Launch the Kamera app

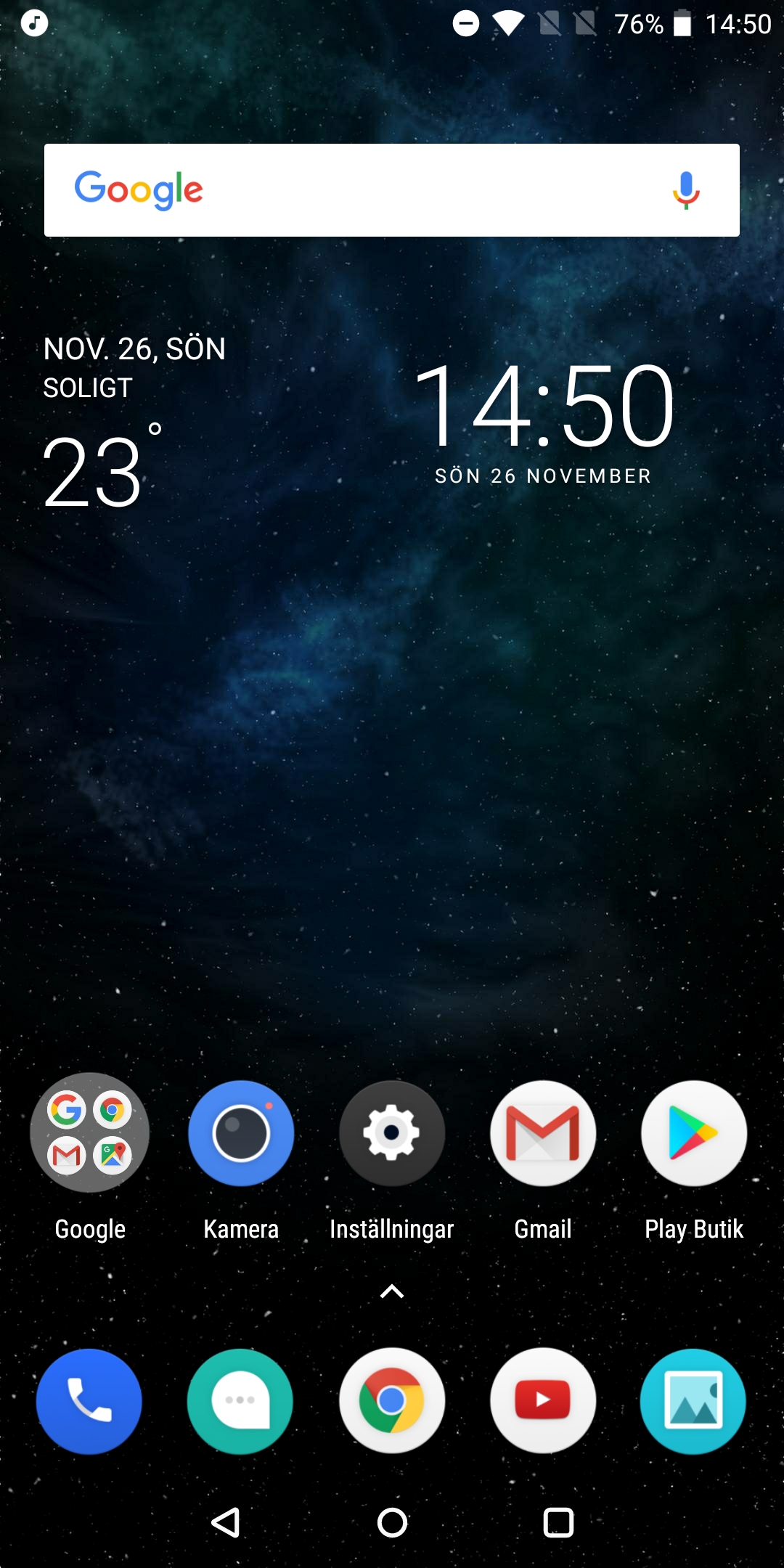pyautogui.click(x=241, y=1133)
